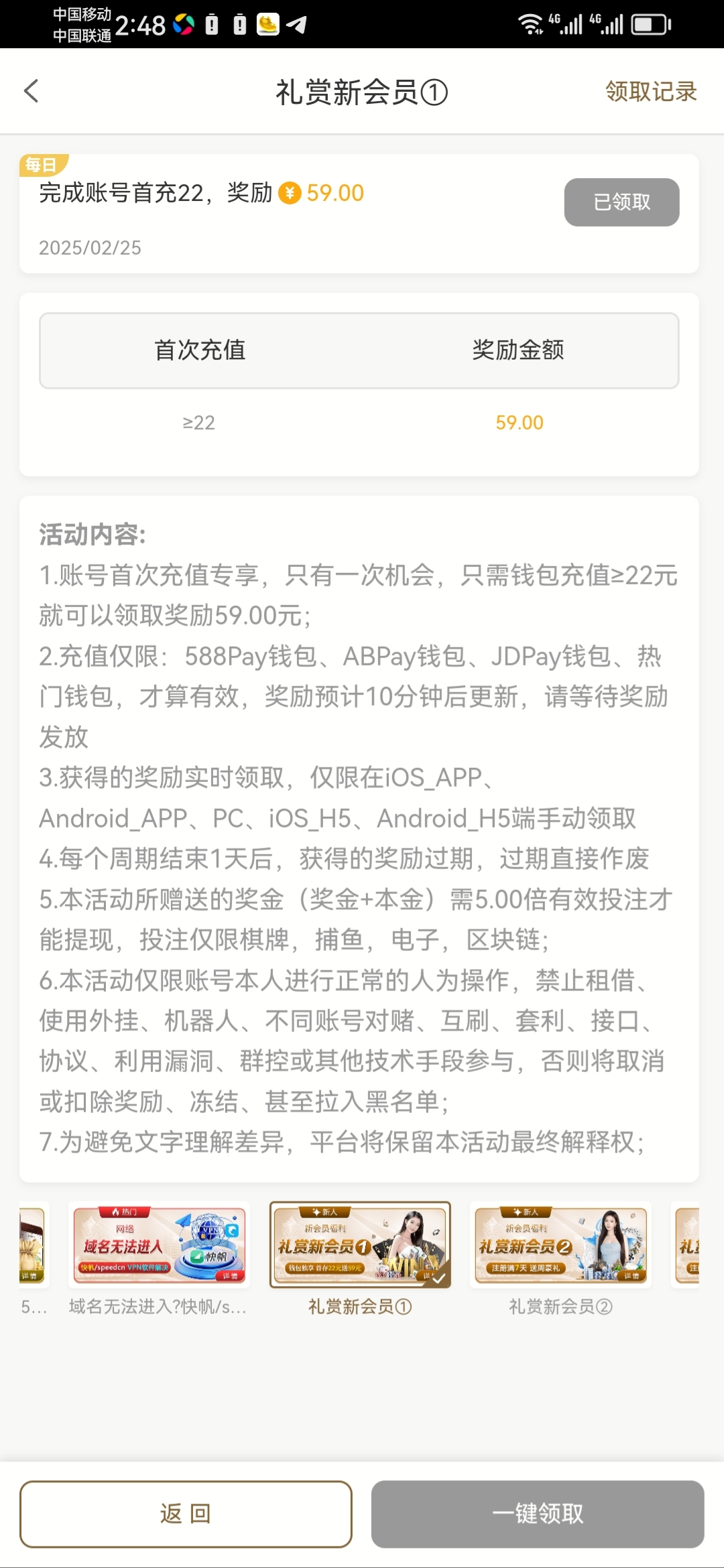
Task: Tap the 已领取 claimed button
Action: click(x=621, y=202)
